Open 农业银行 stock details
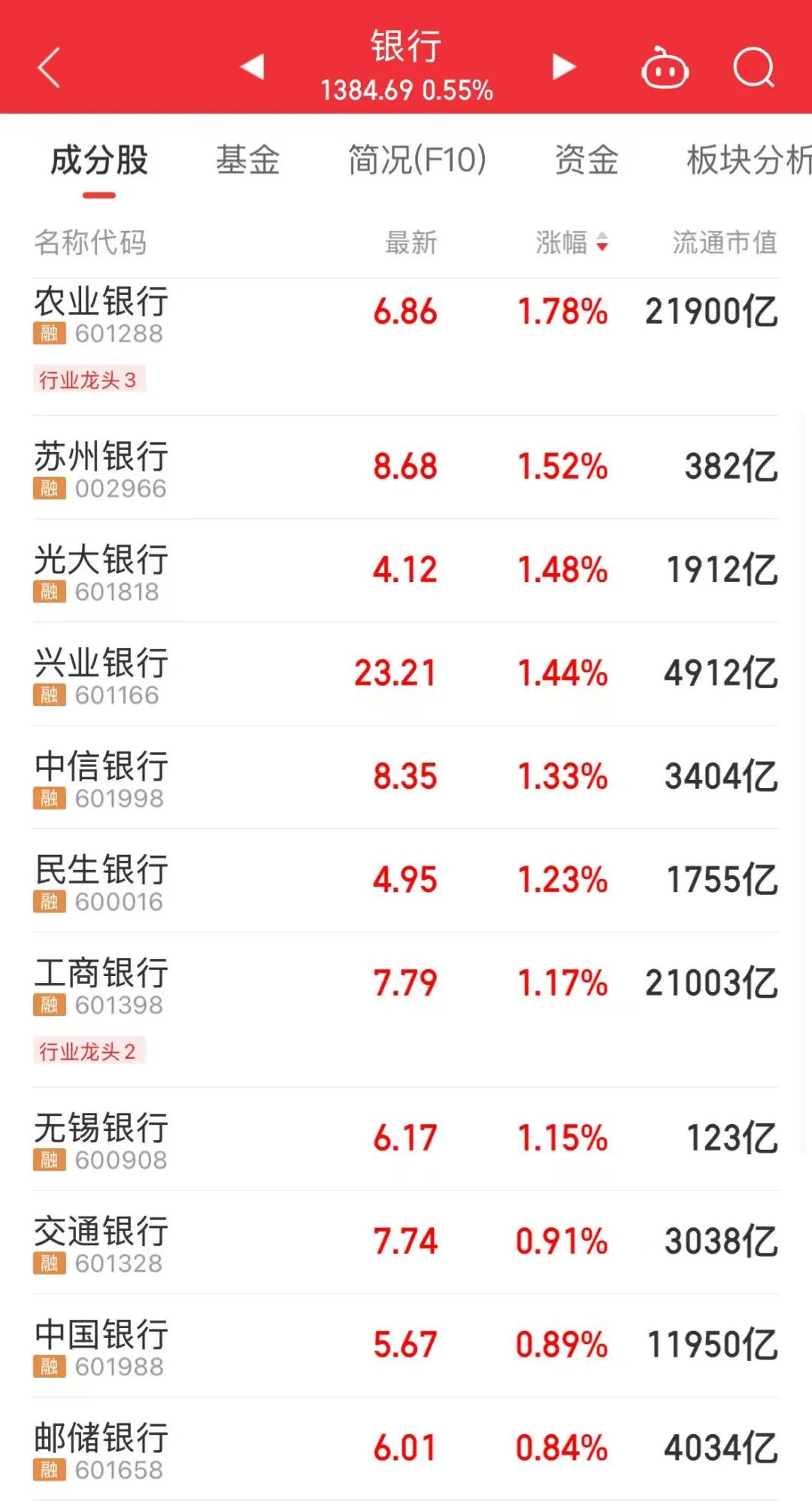Viewport: 812px width, 1501px height. 101,302
